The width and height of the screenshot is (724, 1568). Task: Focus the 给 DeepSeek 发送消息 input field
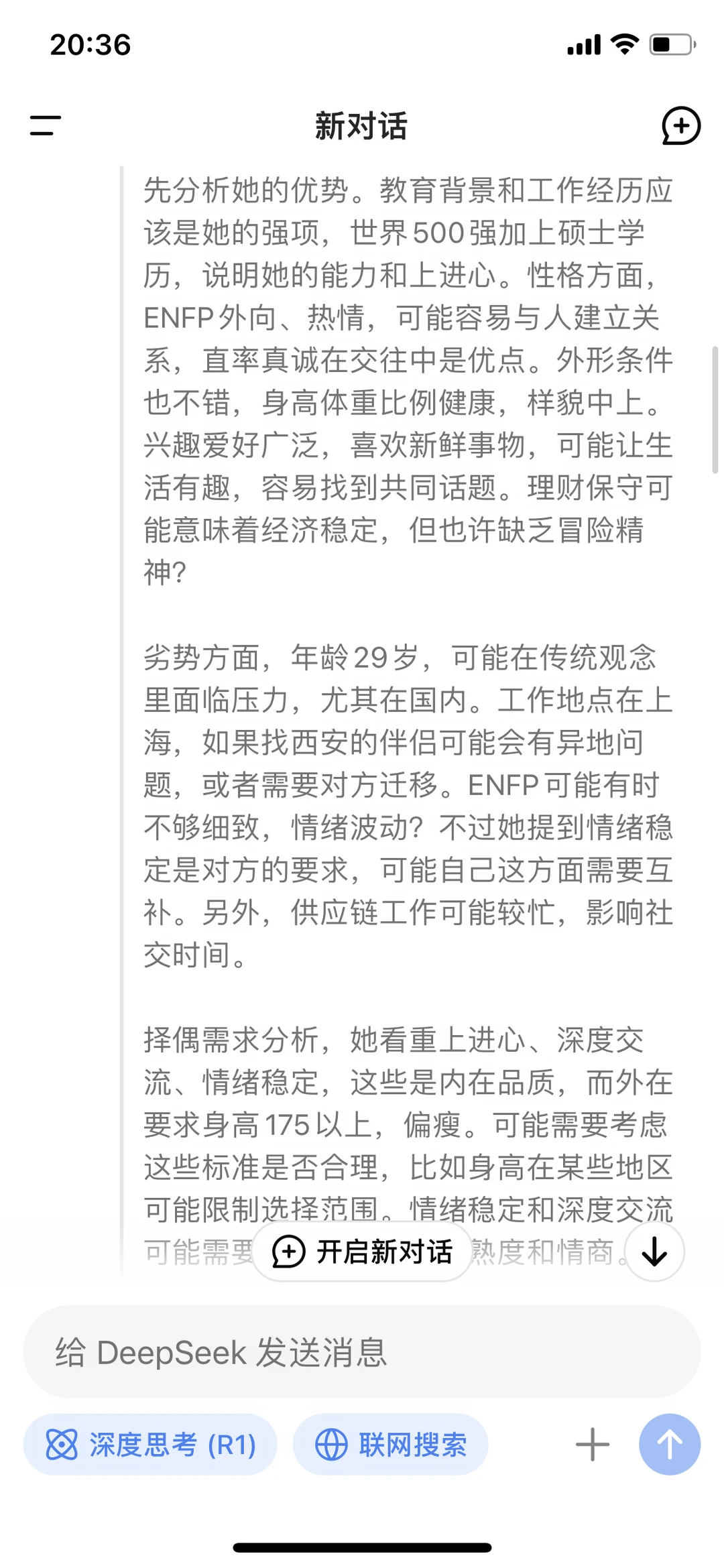point(362,1351)
